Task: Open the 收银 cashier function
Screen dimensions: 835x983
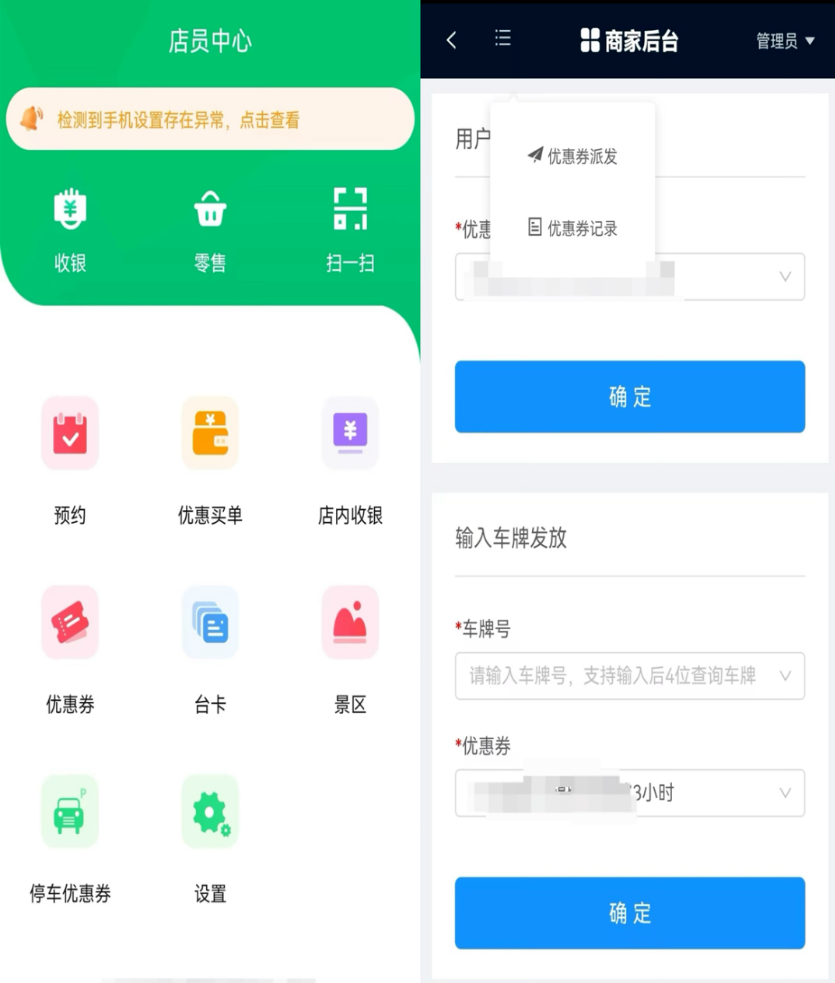Action: coord(70,227)
